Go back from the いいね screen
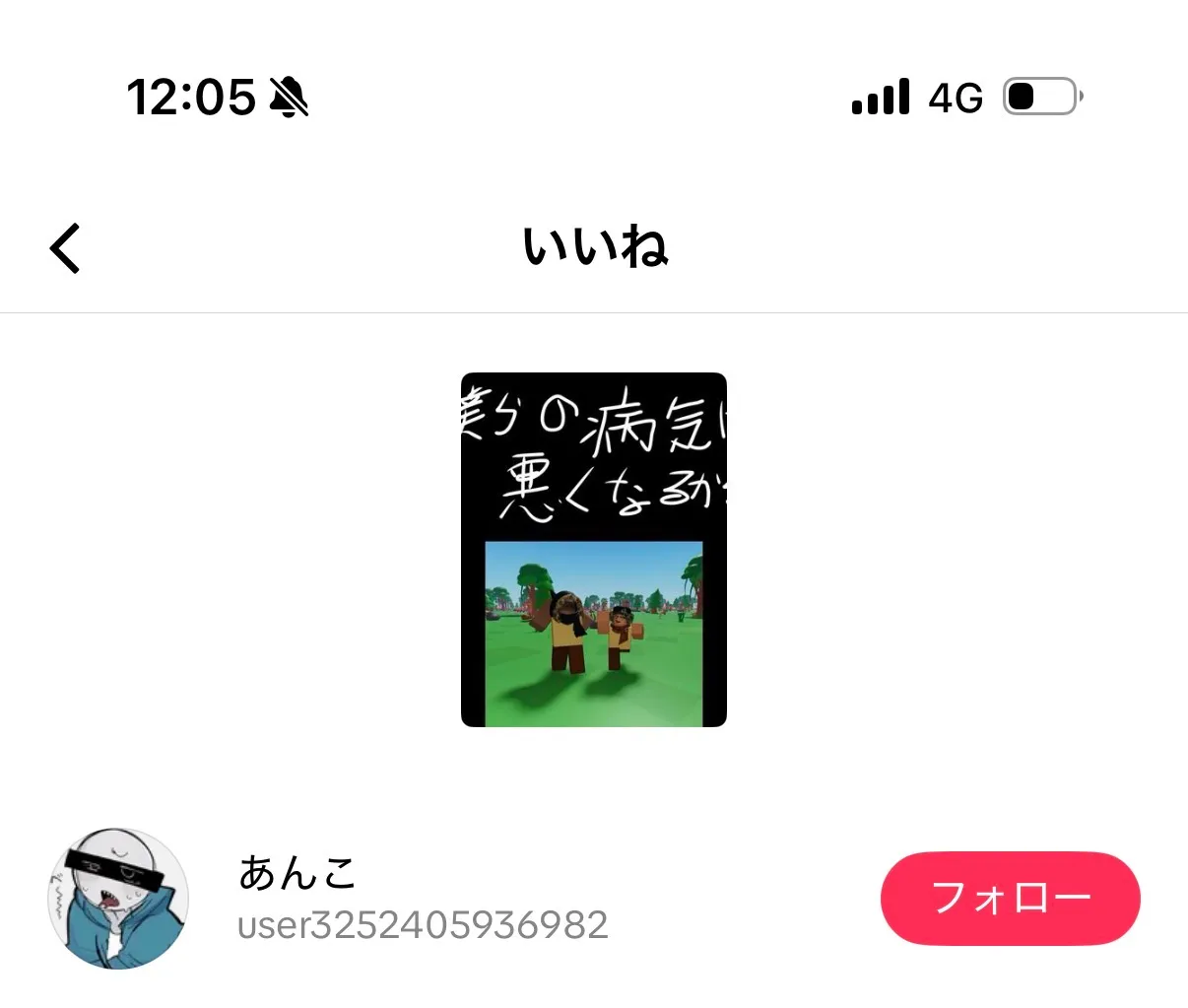This screenshot has width=1188, height=1008. (65, 247)
